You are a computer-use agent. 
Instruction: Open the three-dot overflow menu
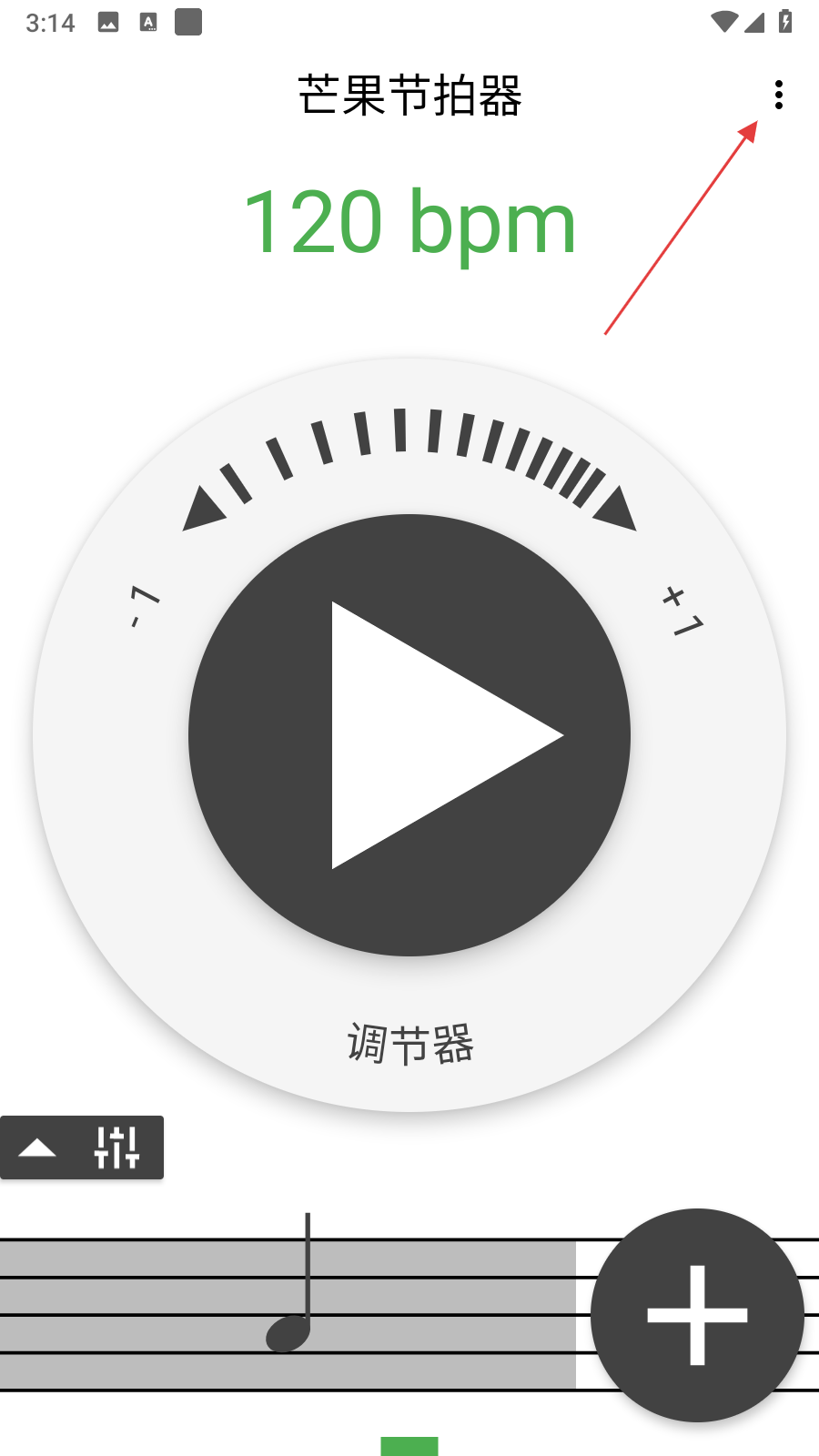[x=778, y=95]
